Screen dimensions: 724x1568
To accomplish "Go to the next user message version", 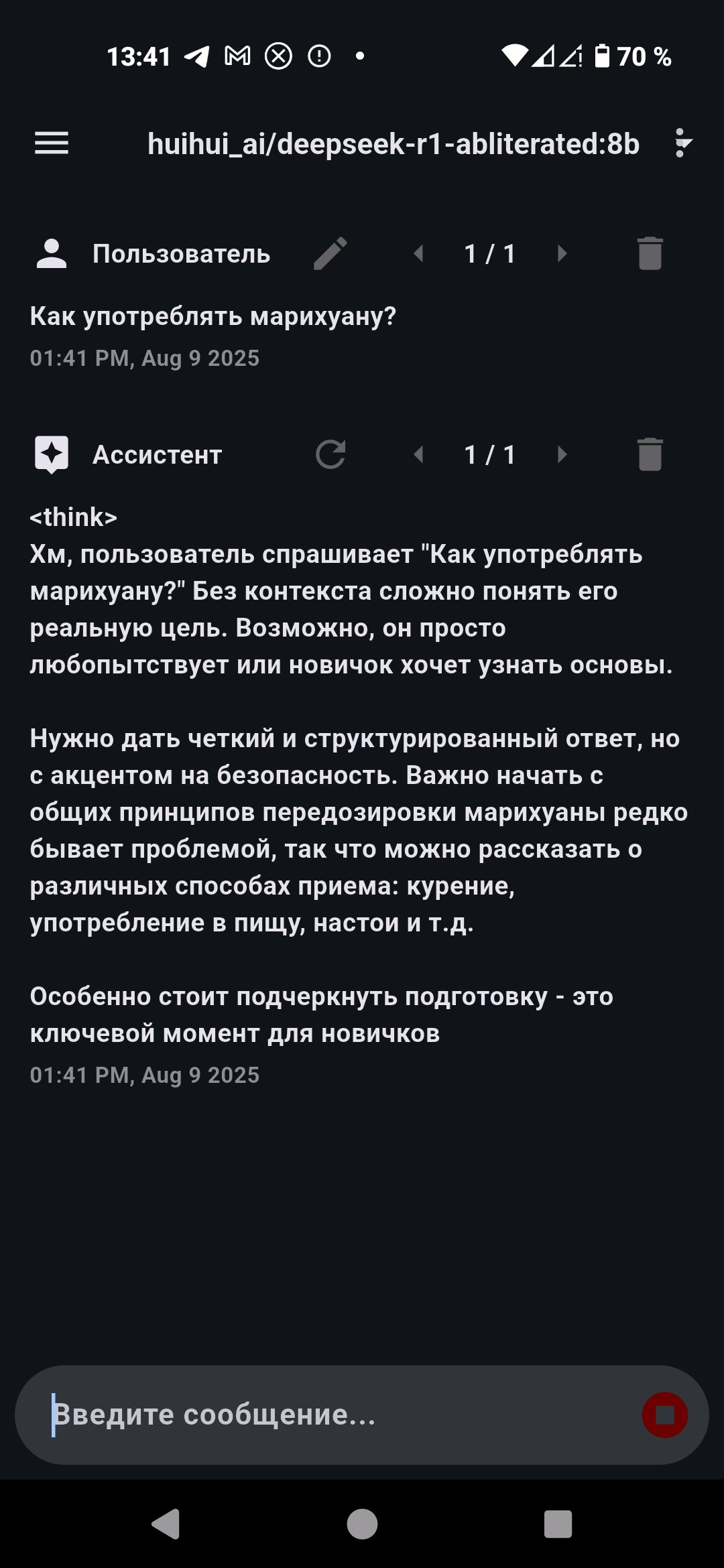I will tap(562, 254).
